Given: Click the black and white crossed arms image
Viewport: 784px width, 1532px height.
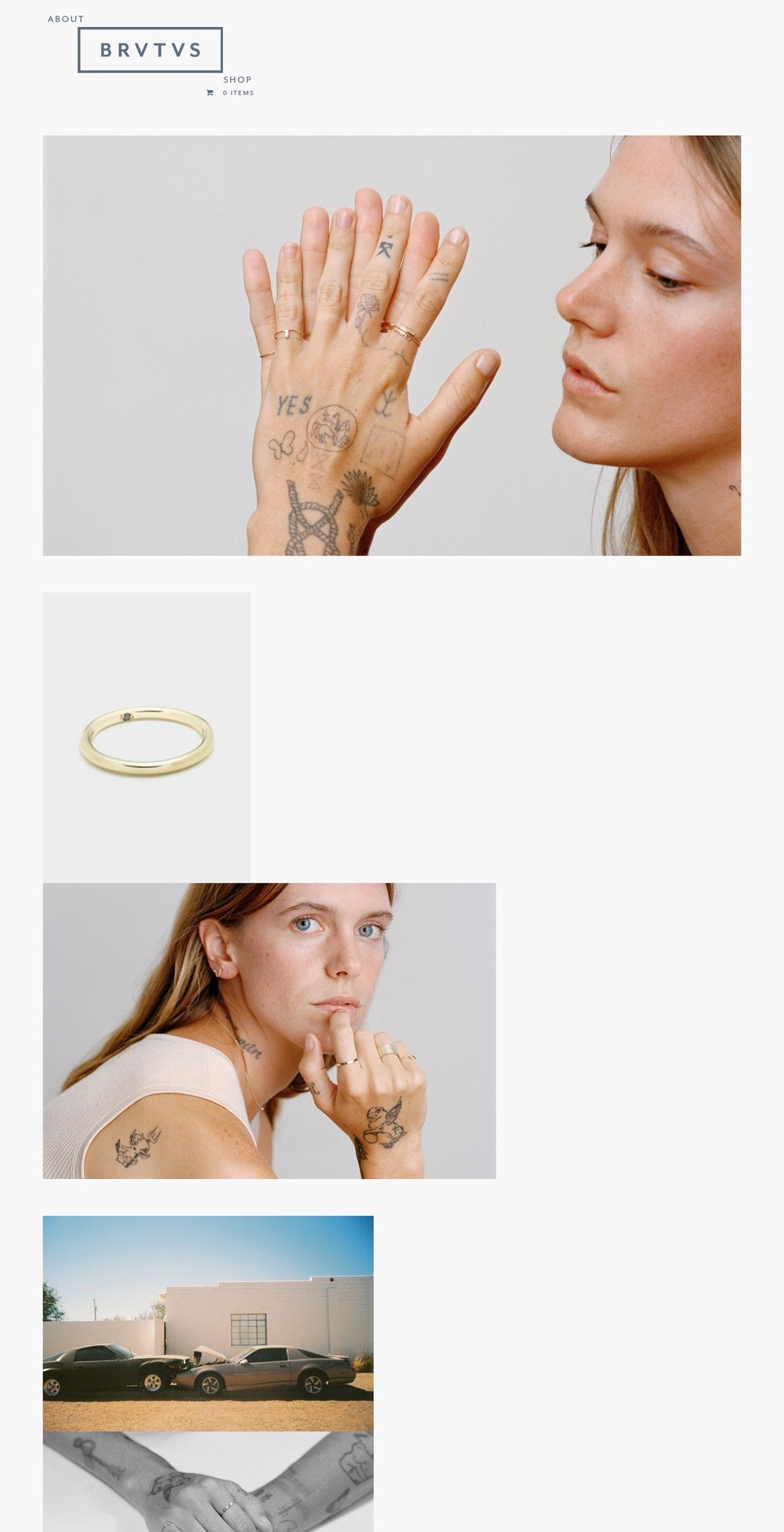Looking at the screenshot, I should 207,1483.
